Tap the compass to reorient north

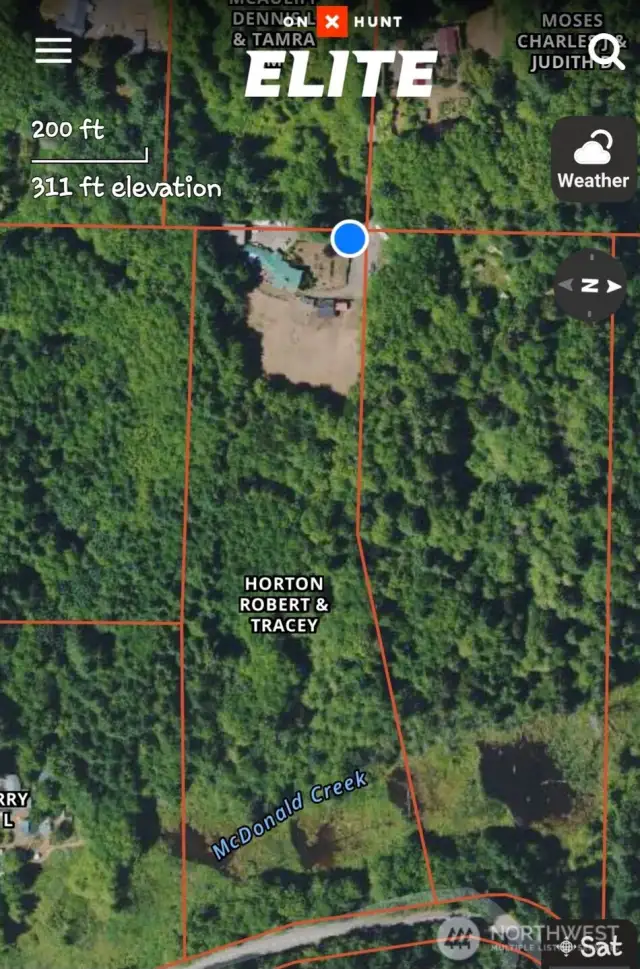(x=589, y=287)
